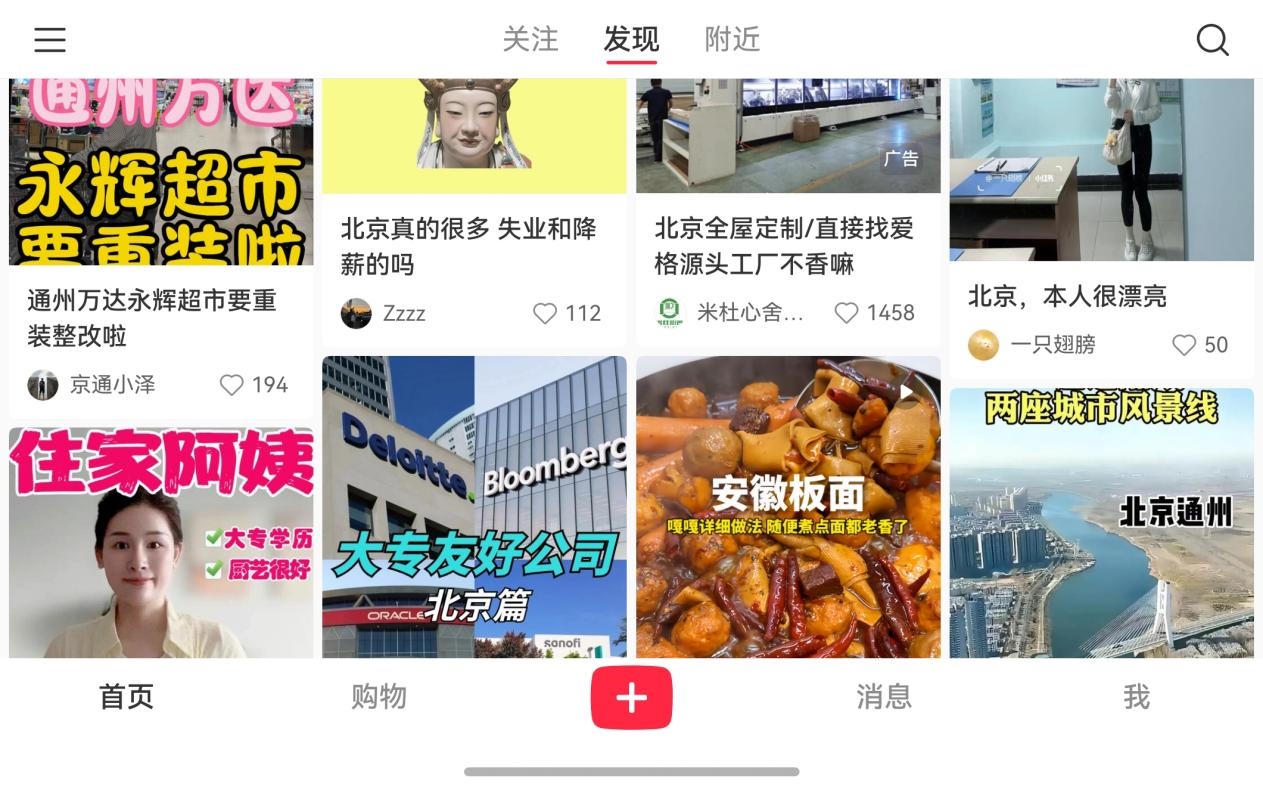The width and height of the screenshot is (1263, 787).
Task: Like the post by Zzzz
Action: point(545,314)
